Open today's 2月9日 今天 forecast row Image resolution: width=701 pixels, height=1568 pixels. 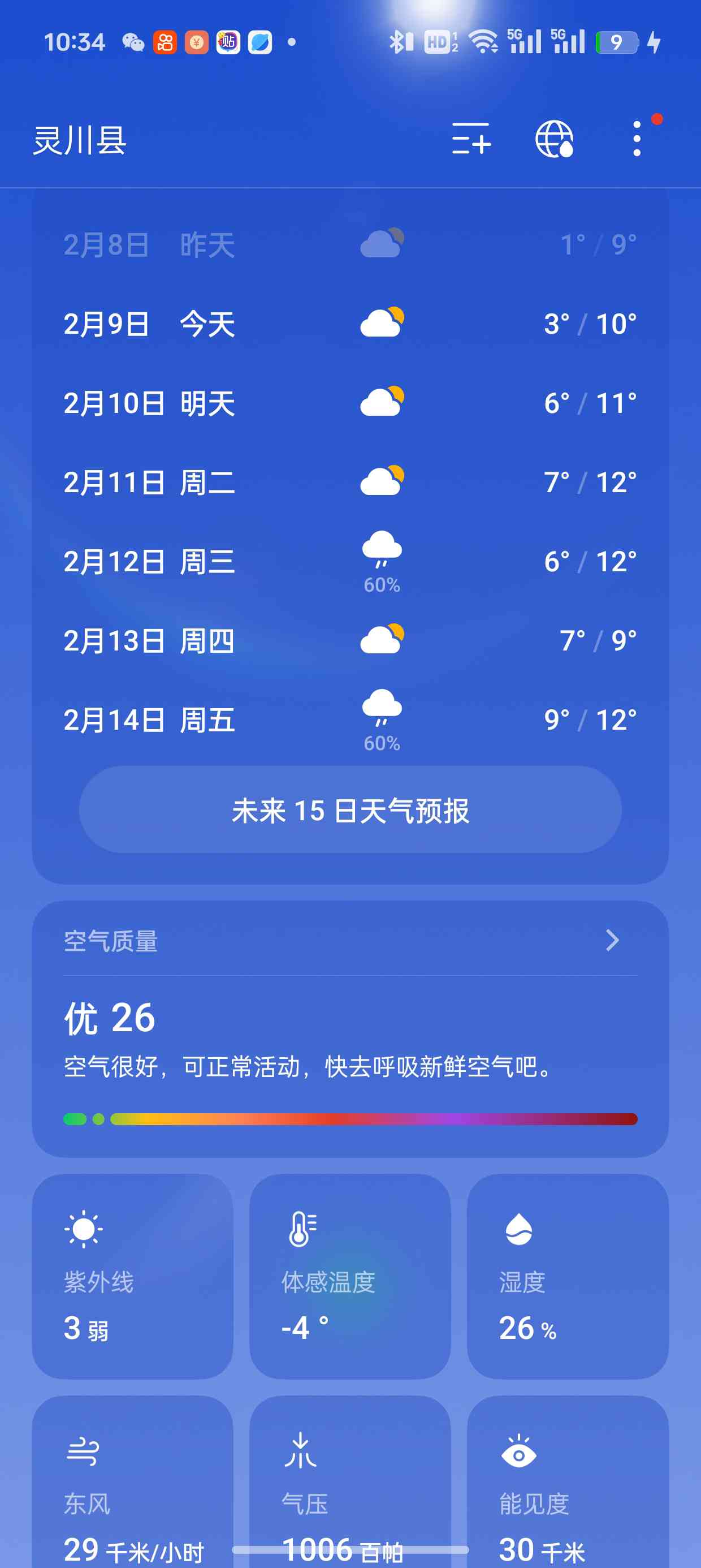350,323
